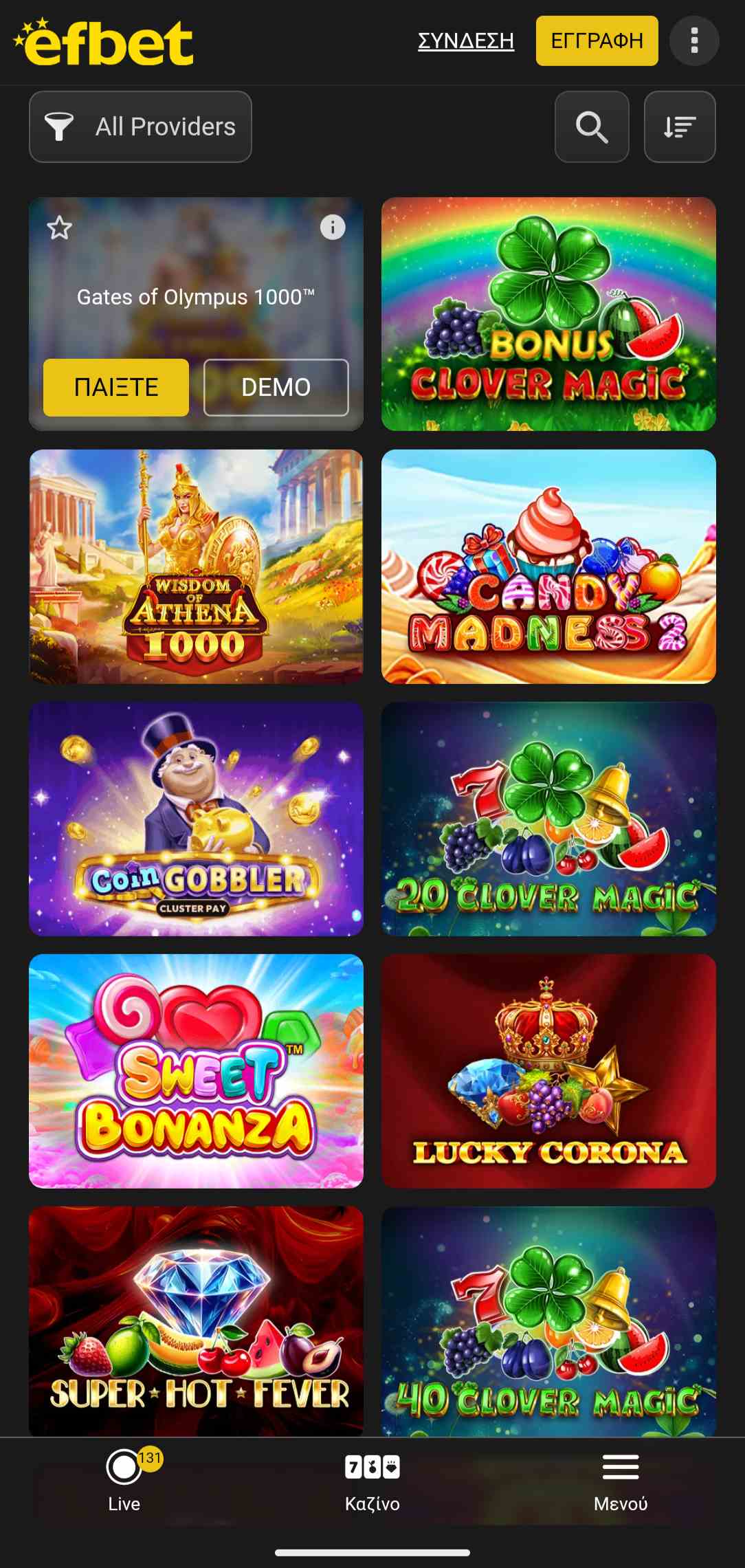Open the sort options
Screen dimensions: 745x1568
point(679,126)
